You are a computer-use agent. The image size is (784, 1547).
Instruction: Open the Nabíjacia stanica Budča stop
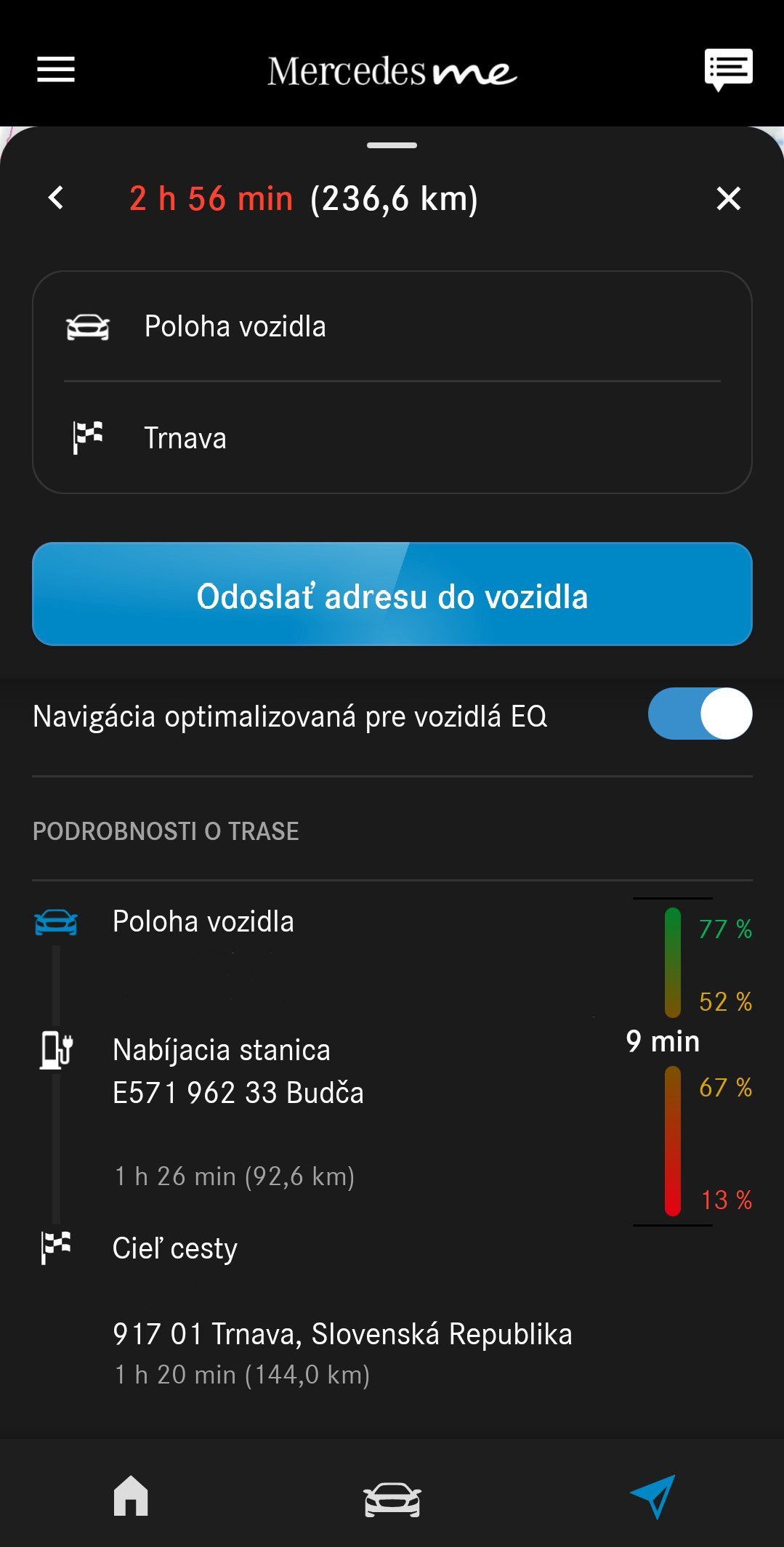tap(238, 1071)
